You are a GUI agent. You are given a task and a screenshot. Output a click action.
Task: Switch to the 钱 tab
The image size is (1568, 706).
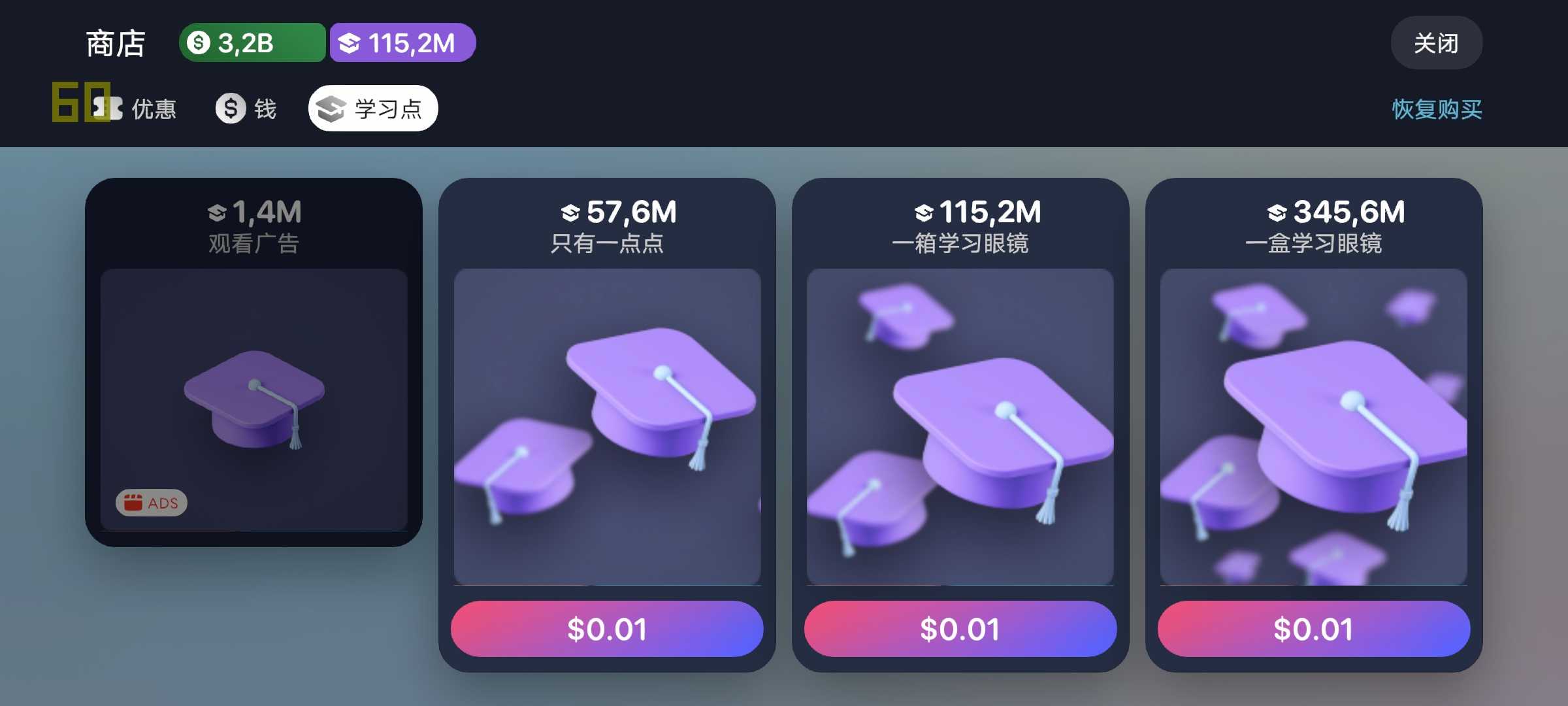click(246, 109)
